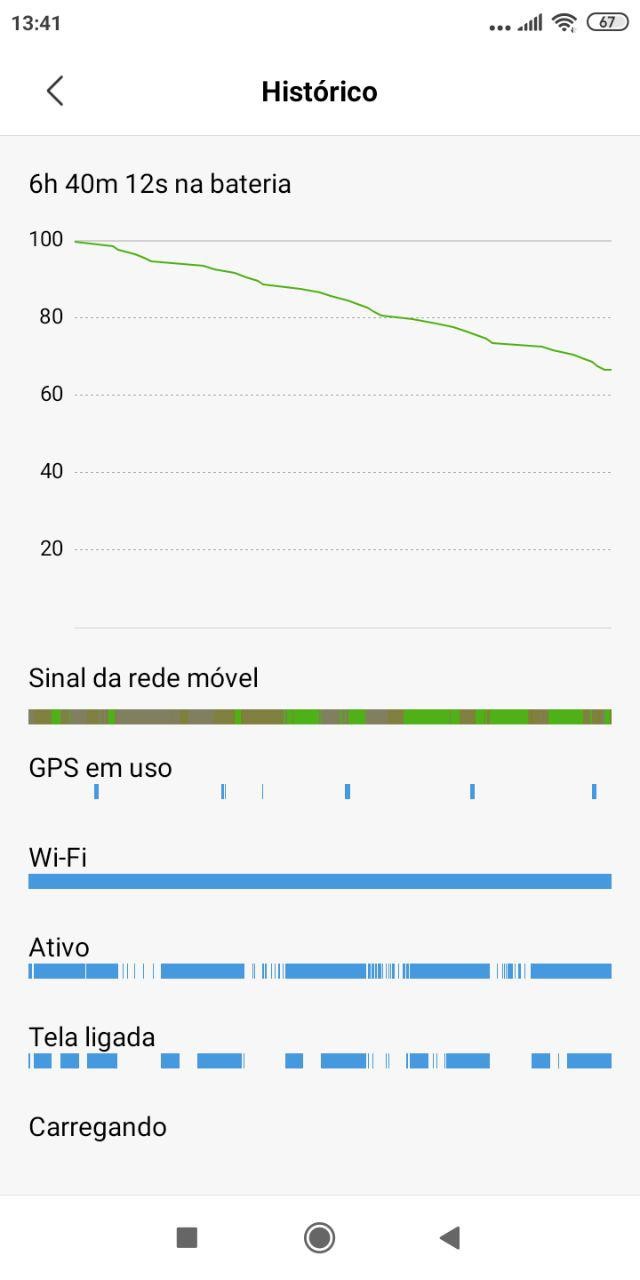The width and height of the screenshot is (640, 1280).
Task: Tap the system back triangle button
Action: point(450,1237)
